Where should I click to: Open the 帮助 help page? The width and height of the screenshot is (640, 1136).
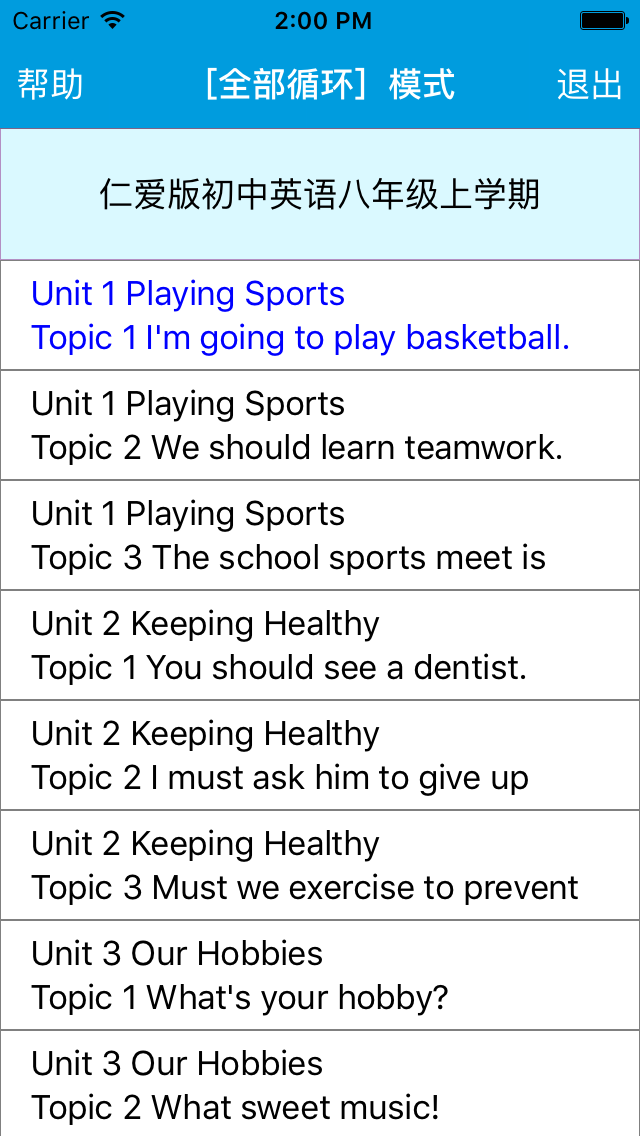[x=50, y=85]
